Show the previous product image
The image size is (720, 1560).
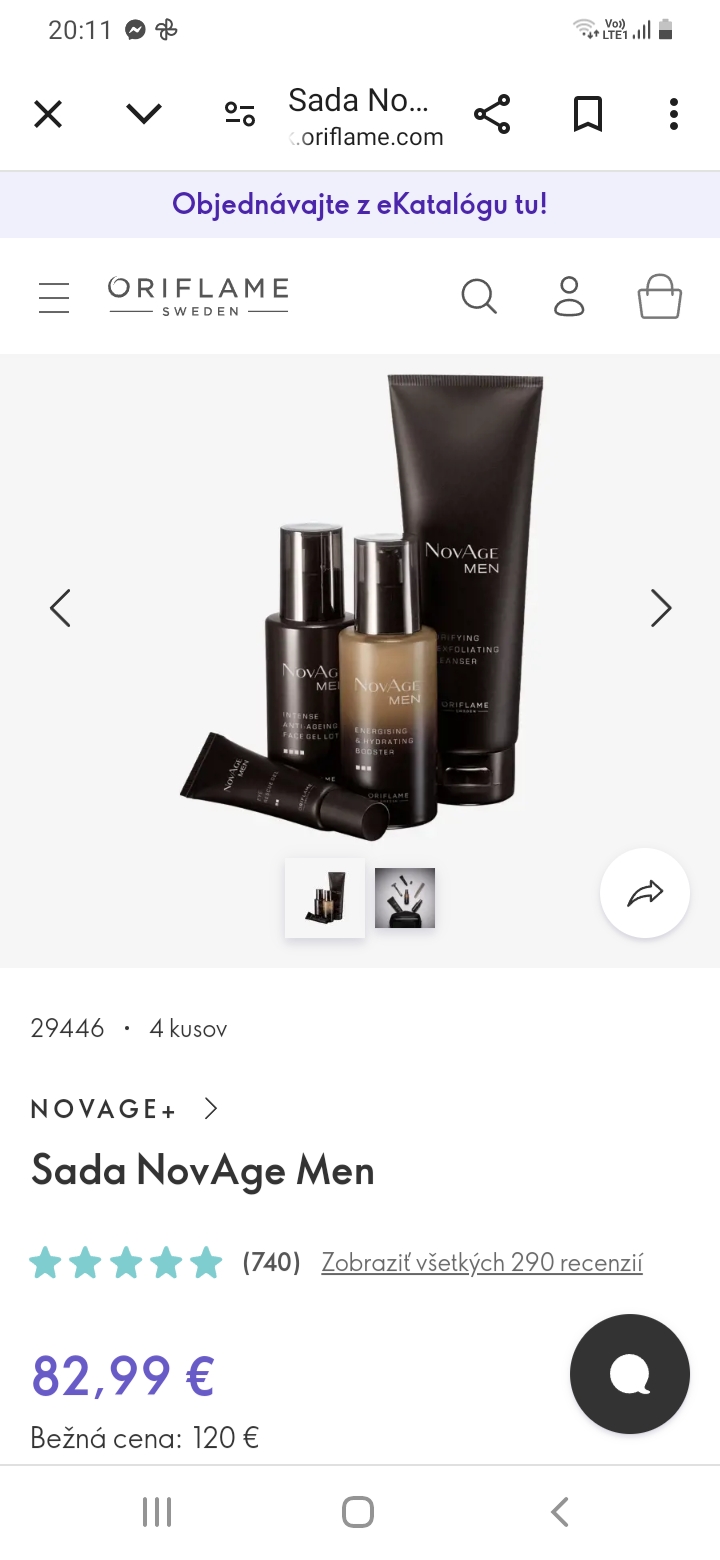coord(61,608)
